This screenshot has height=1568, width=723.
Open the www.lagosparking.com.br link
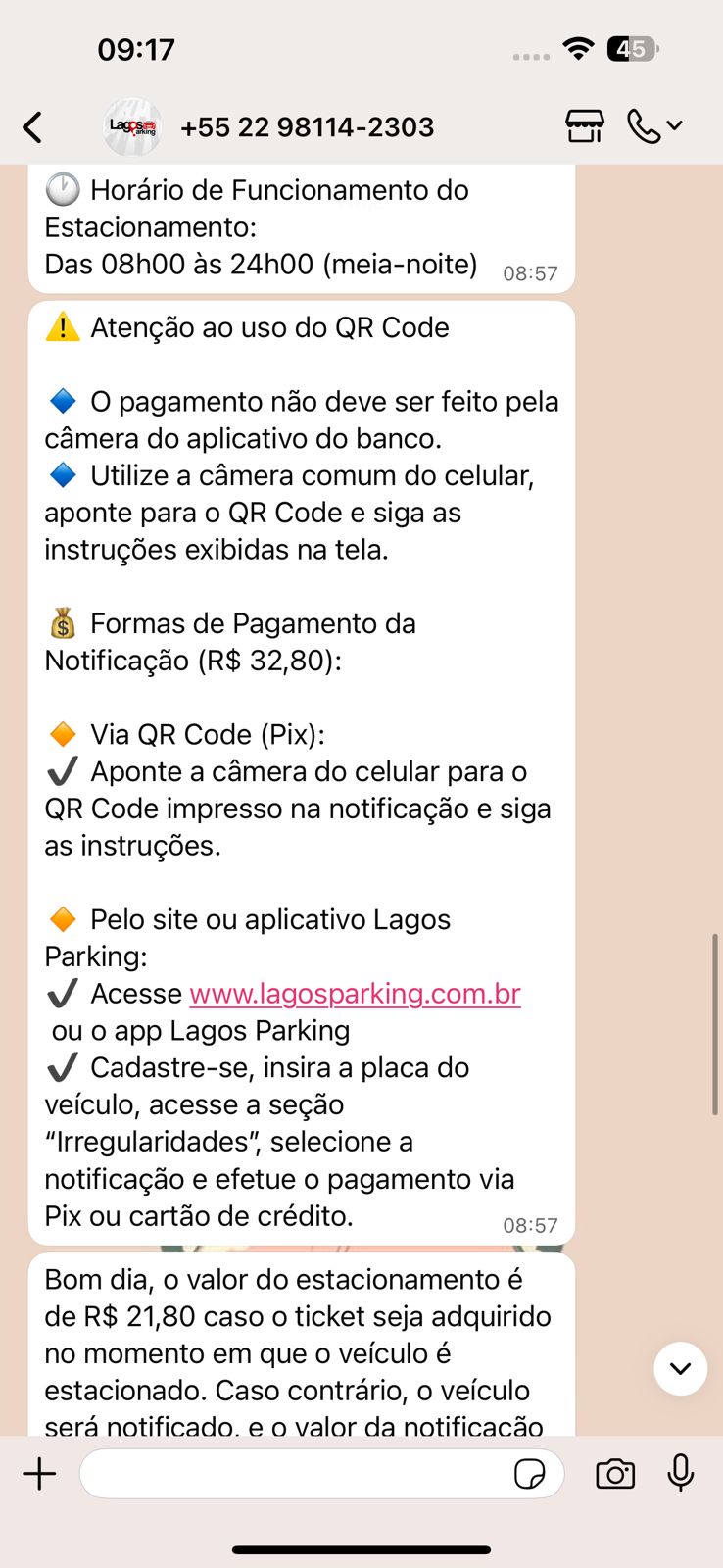tap(355, 994)
